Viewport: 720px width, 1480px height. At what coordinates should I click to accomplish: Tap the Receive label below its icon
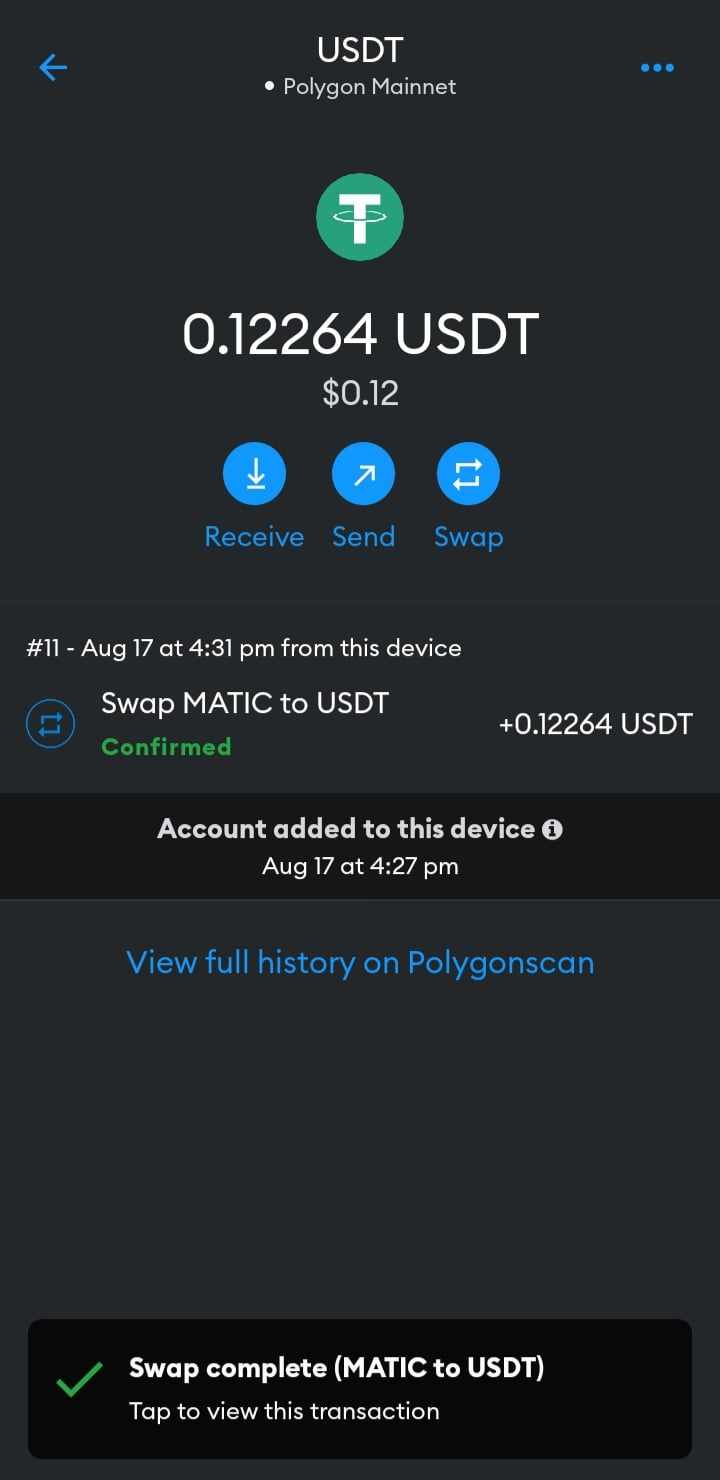[x=254, y=536]
